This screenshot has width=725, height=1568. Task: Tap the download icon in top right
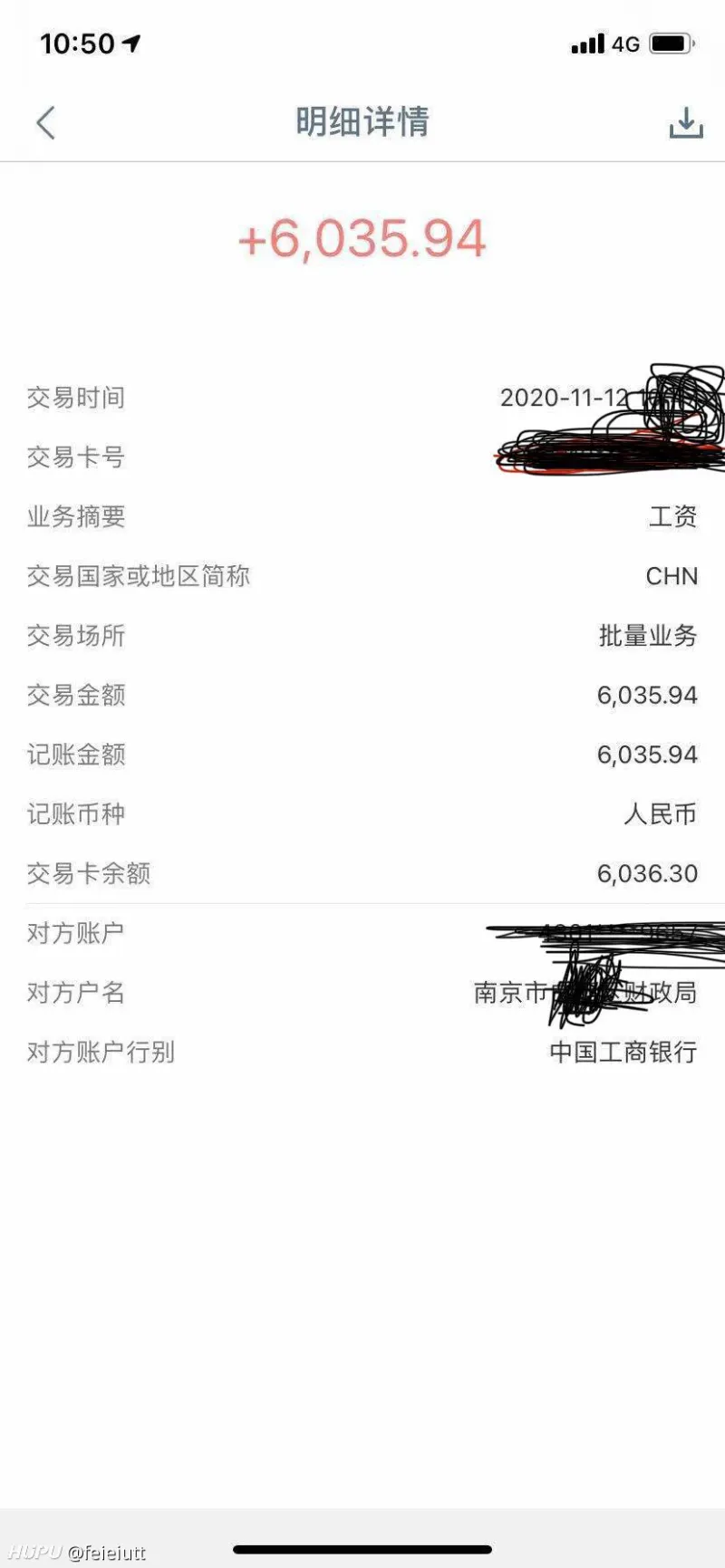686,122
